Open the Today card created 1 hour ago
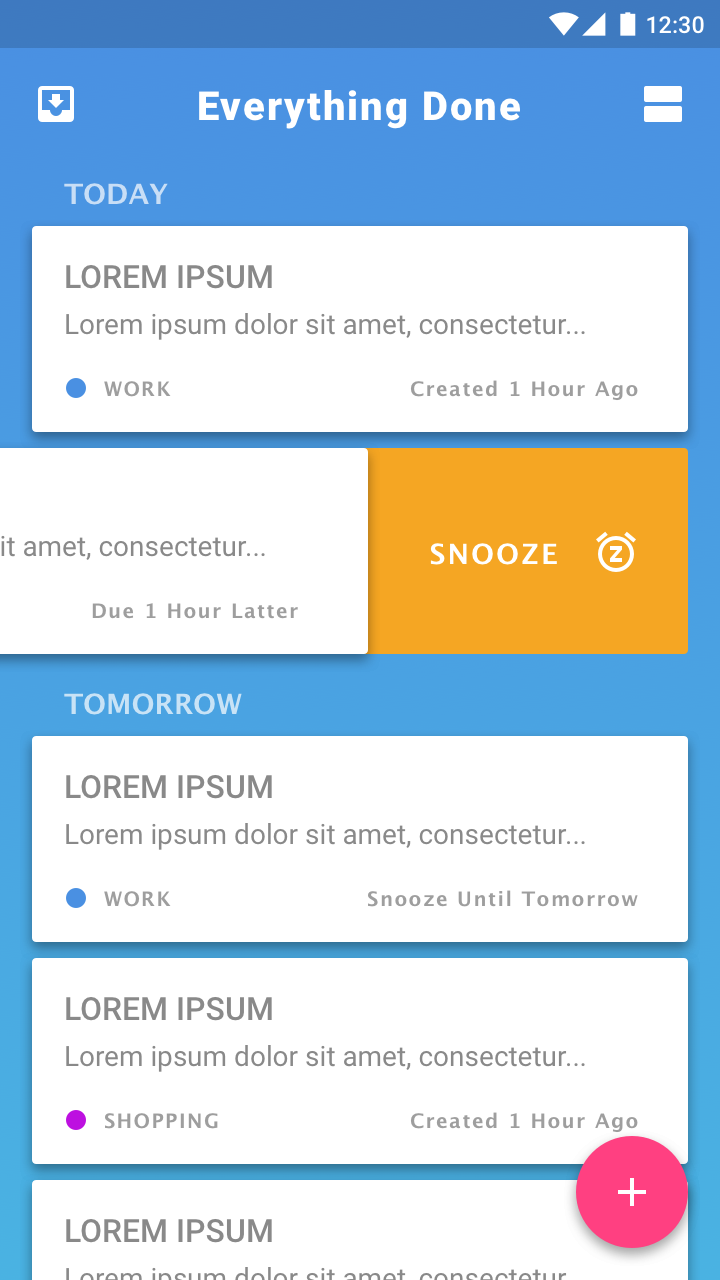This screenshot has width=720, height=1280. pyautogui.click(x=360, y=329)
